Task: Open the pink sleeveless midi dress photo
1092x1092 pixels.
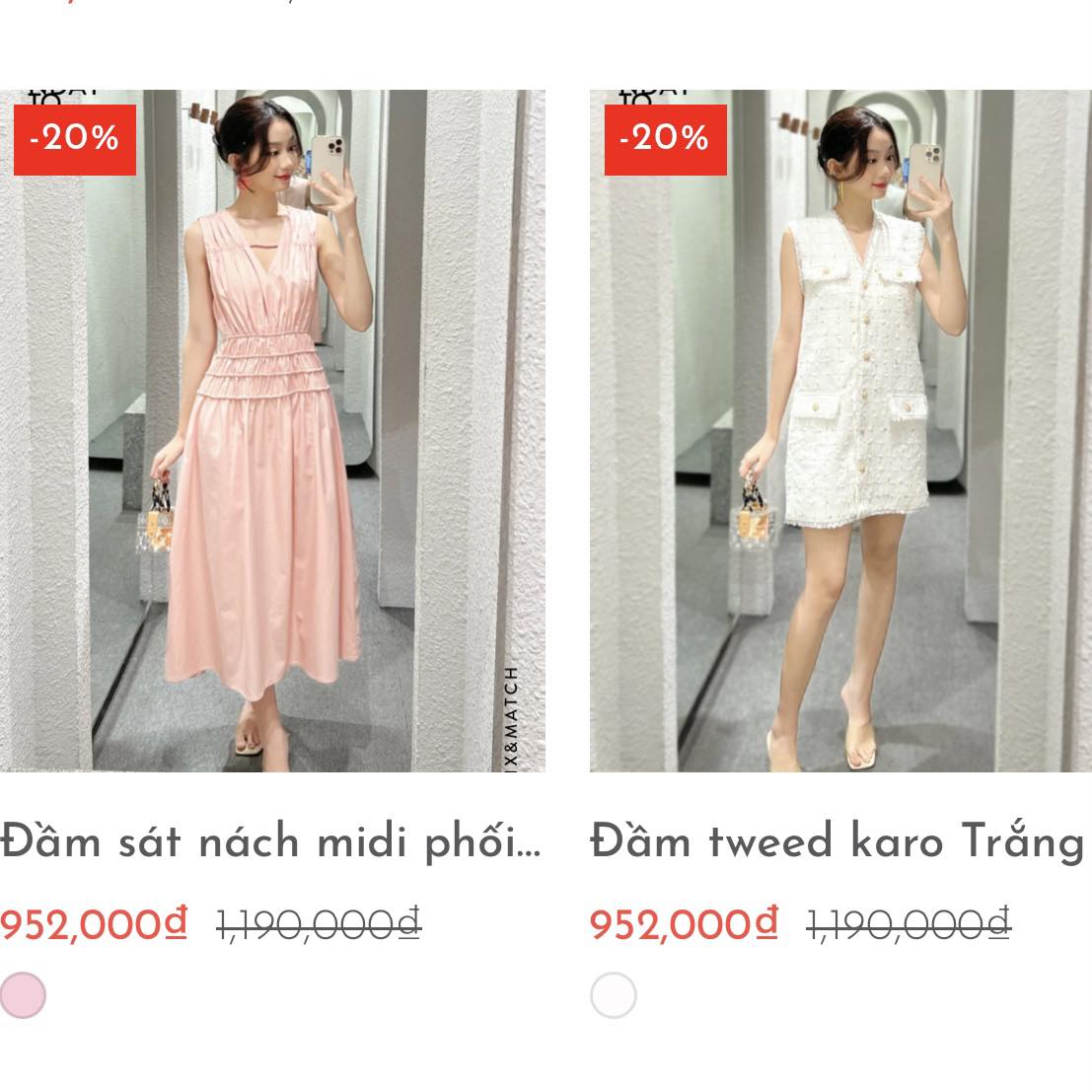Action: point(272,431)
